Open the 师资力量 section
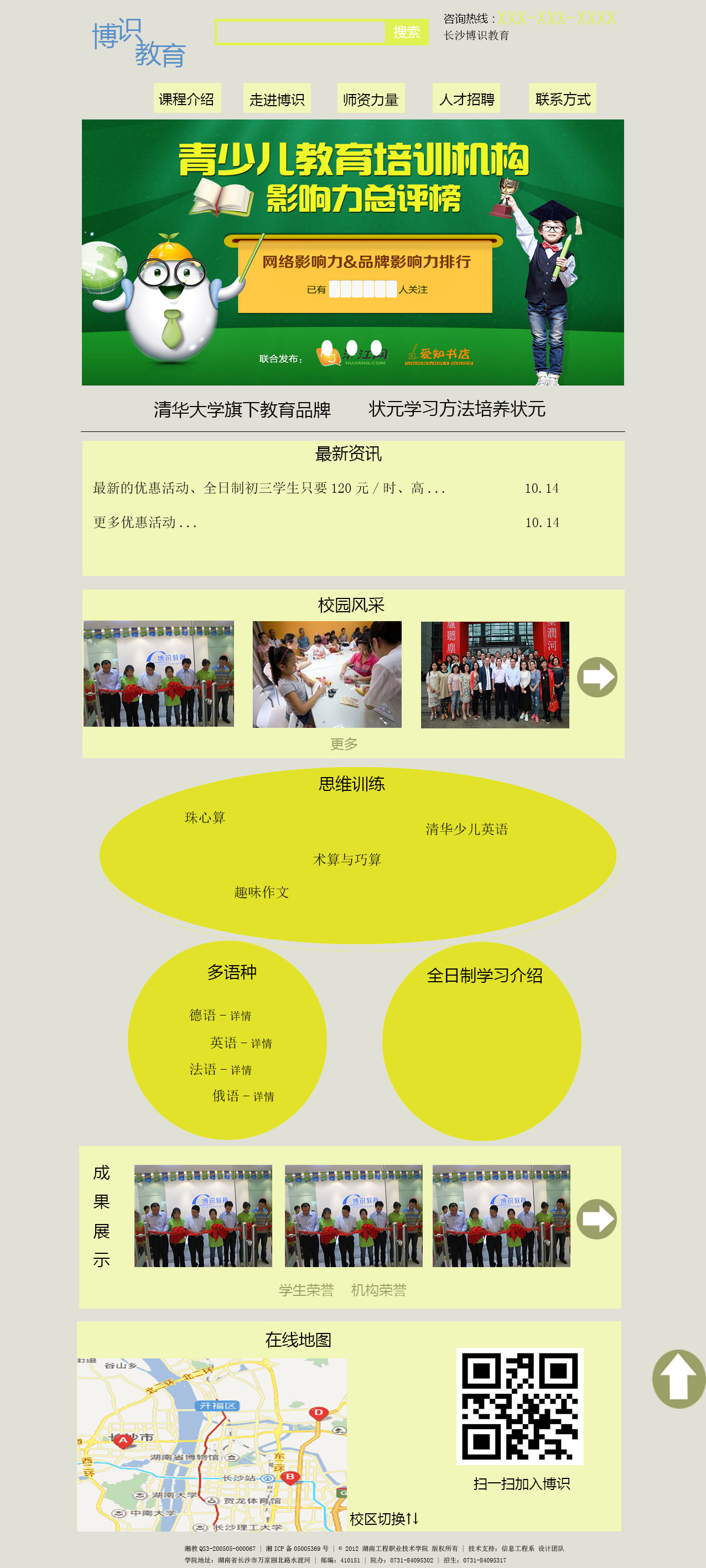The image size is (706, 1568). click(x=370, y=99)
